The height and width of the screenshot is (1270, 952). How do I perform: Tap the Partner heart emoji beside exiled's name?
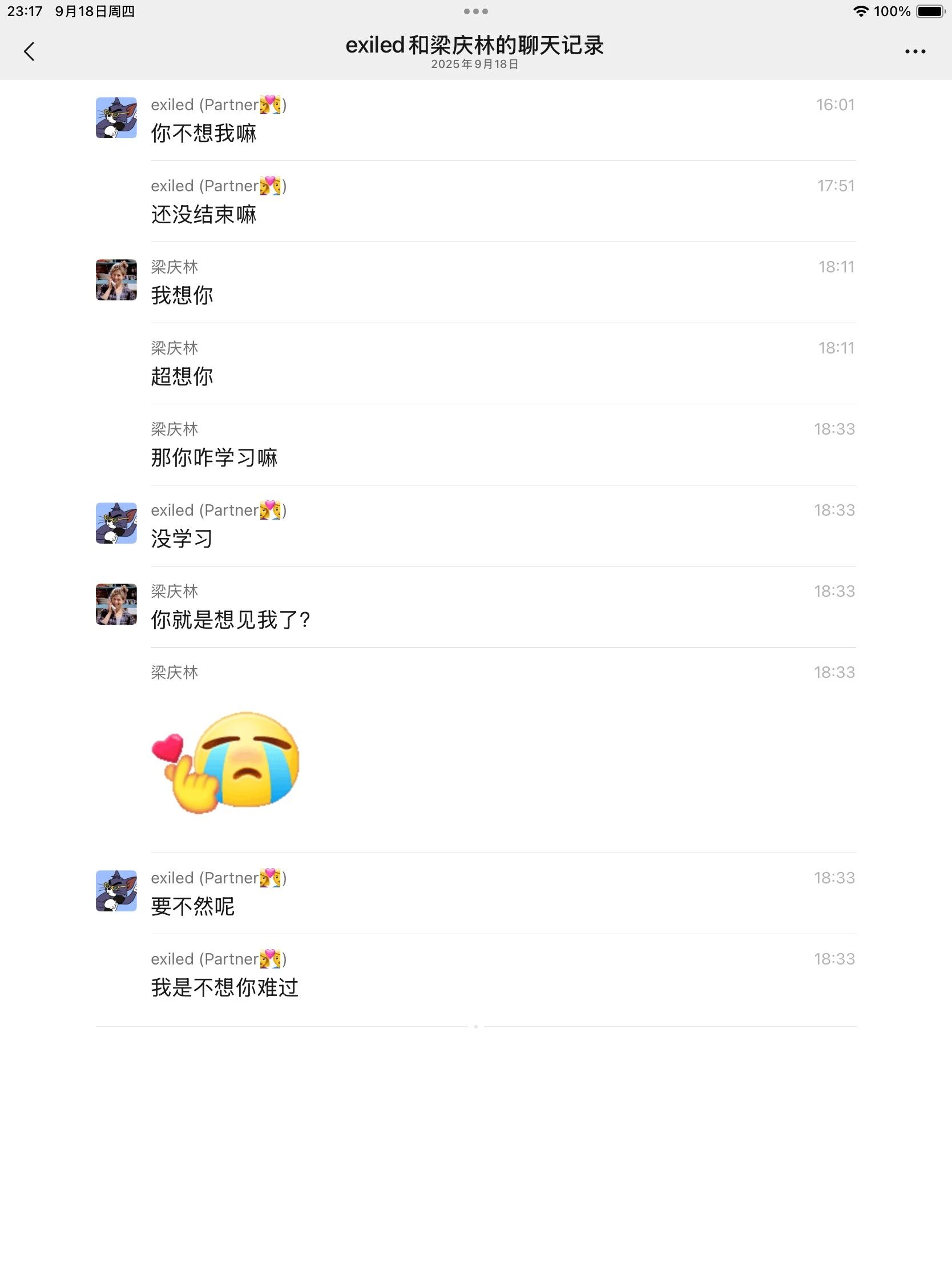[x=271, y=105]
